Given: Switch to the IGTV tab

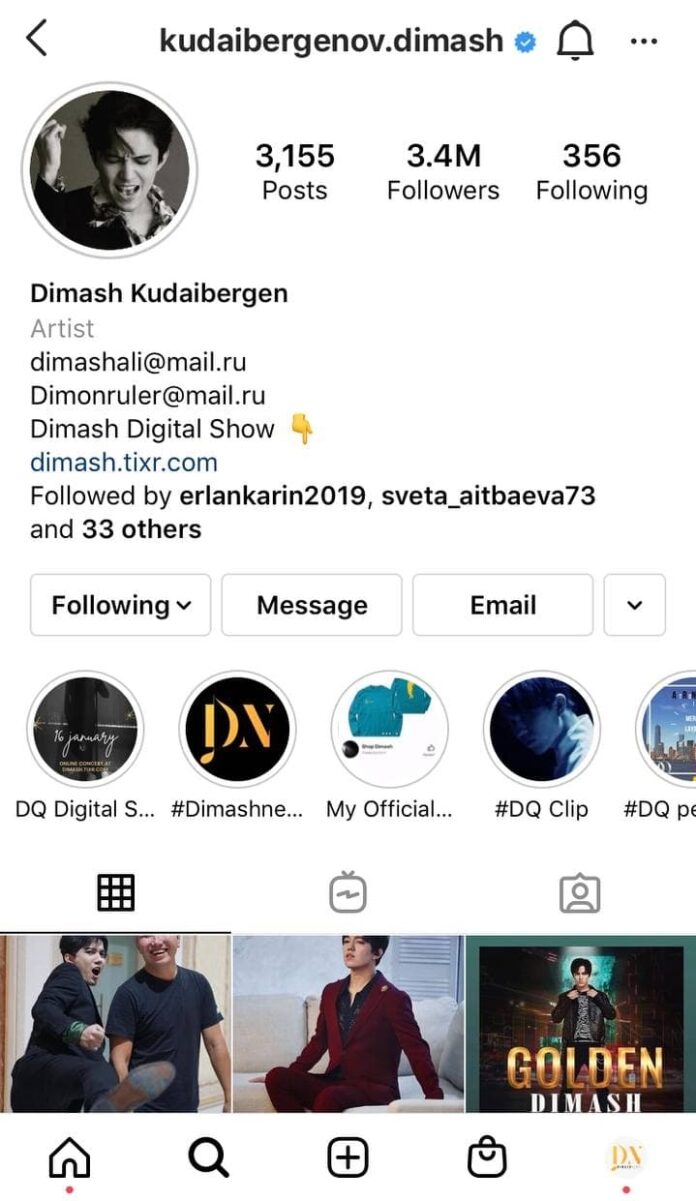Looking at the screenshot, I should 348,893.
